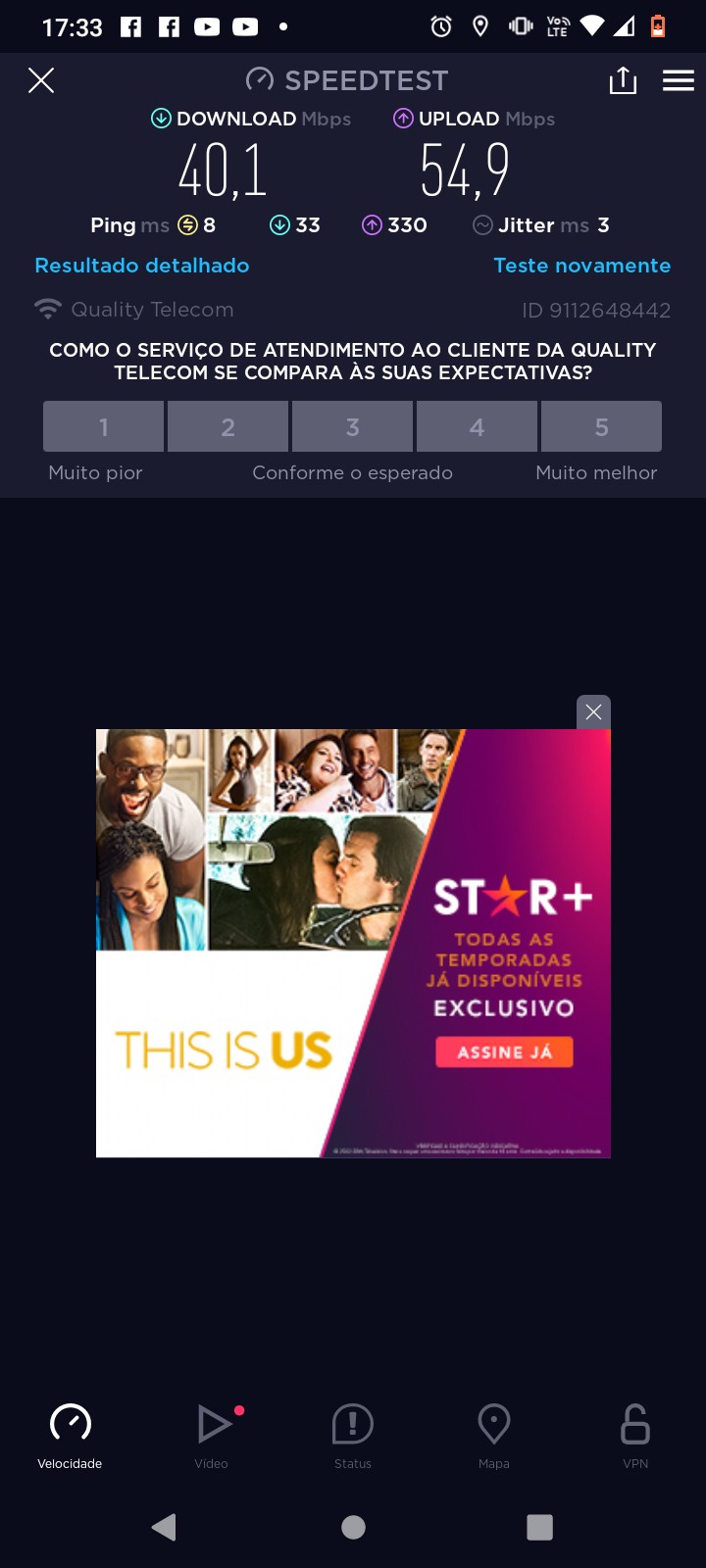Rate customer service as 1 Muito pior

click(104, 427)
